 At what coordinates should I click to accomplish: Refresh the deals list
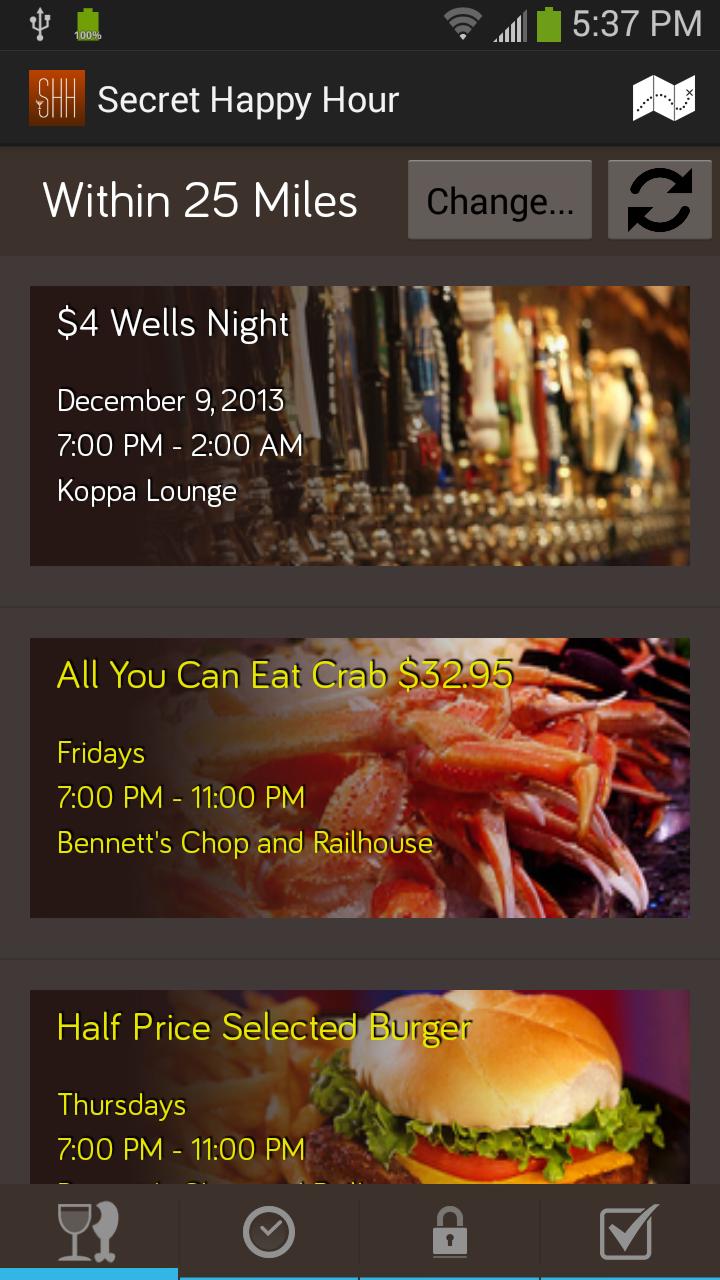tap(659, 199)
